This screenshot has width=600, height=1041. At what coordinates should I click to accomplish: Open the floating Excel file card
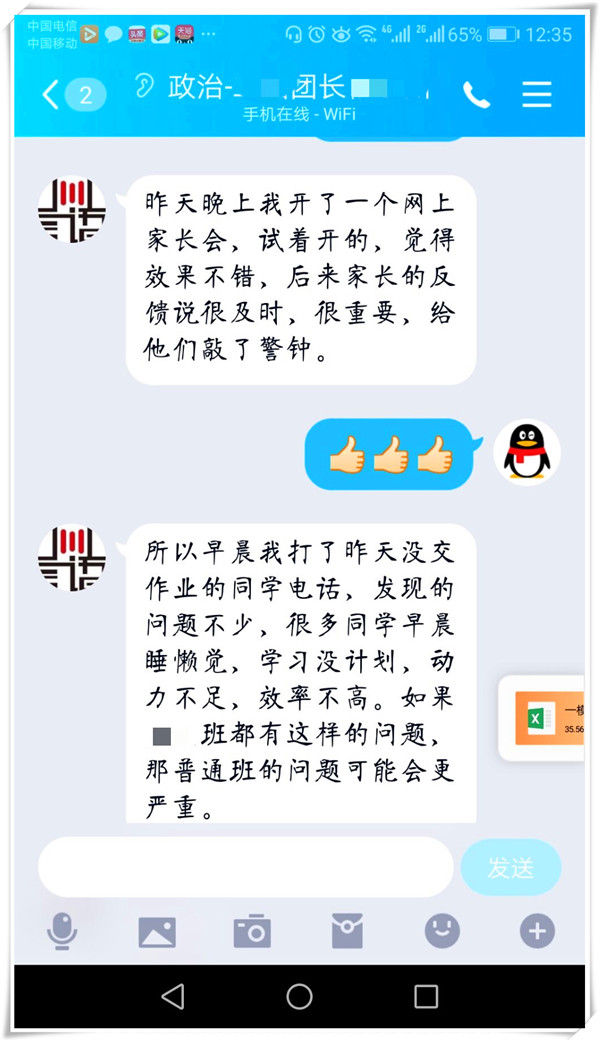pos(545,718)
